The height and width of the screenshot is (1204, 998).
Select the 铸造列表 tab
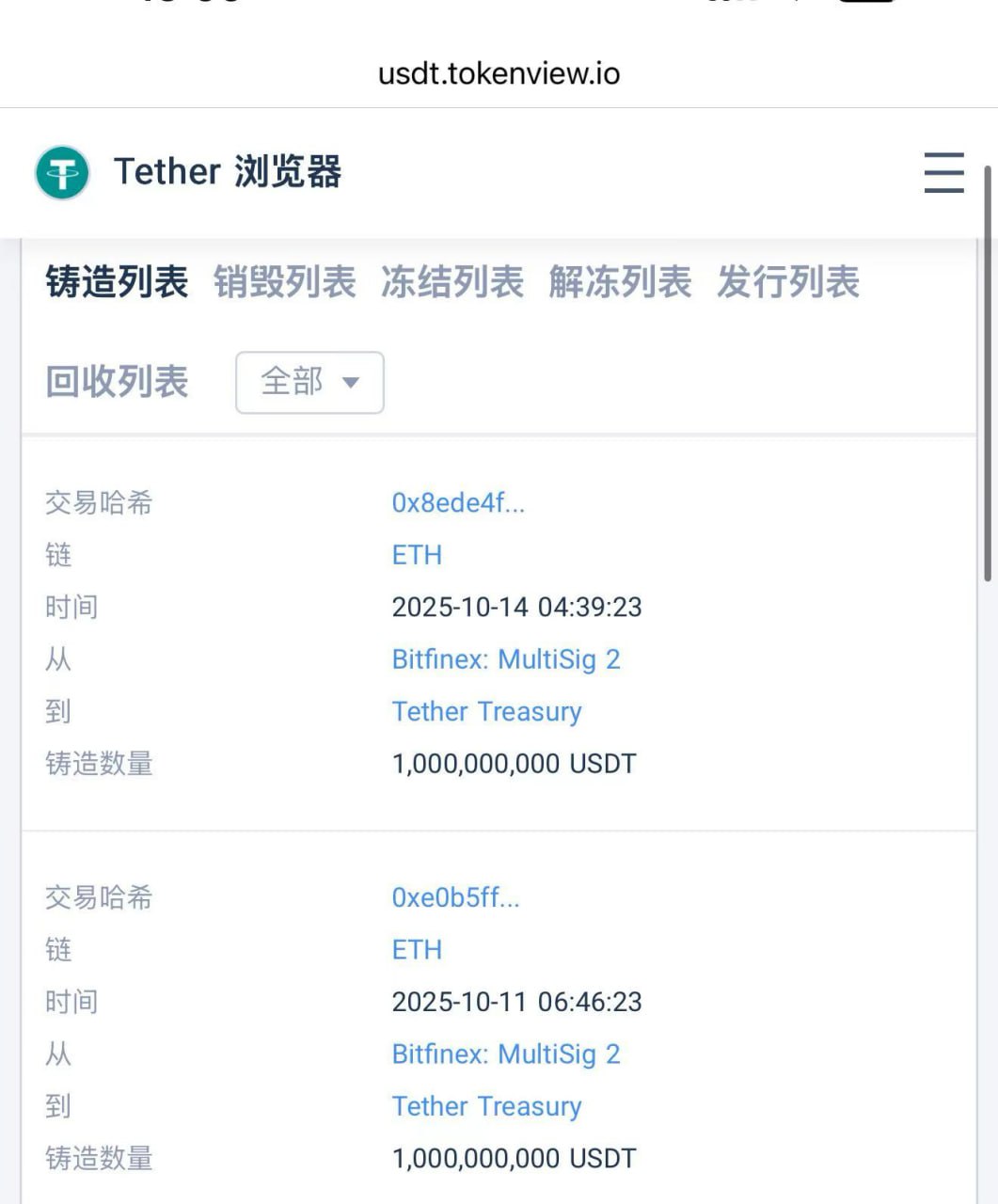(118, 282)
